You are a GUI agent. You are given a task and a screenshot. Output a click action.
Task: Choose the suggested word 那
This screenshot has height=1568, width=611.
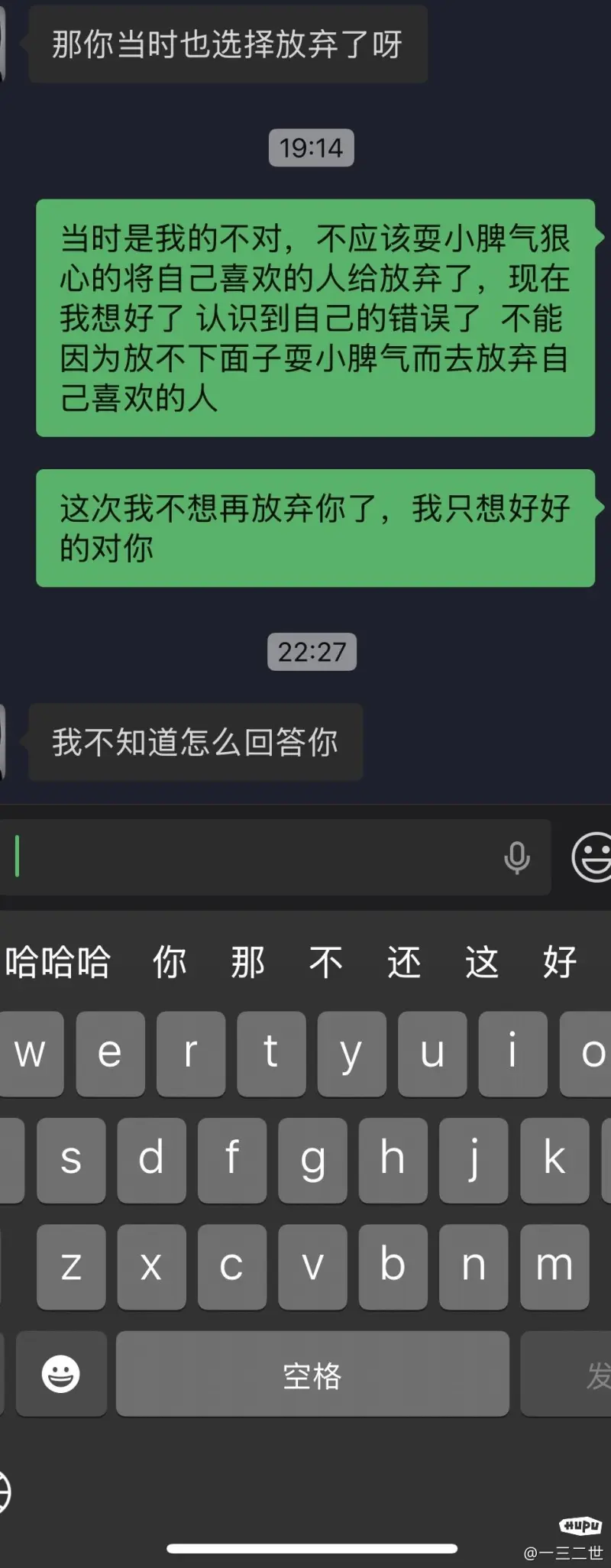tap(247, 962)
